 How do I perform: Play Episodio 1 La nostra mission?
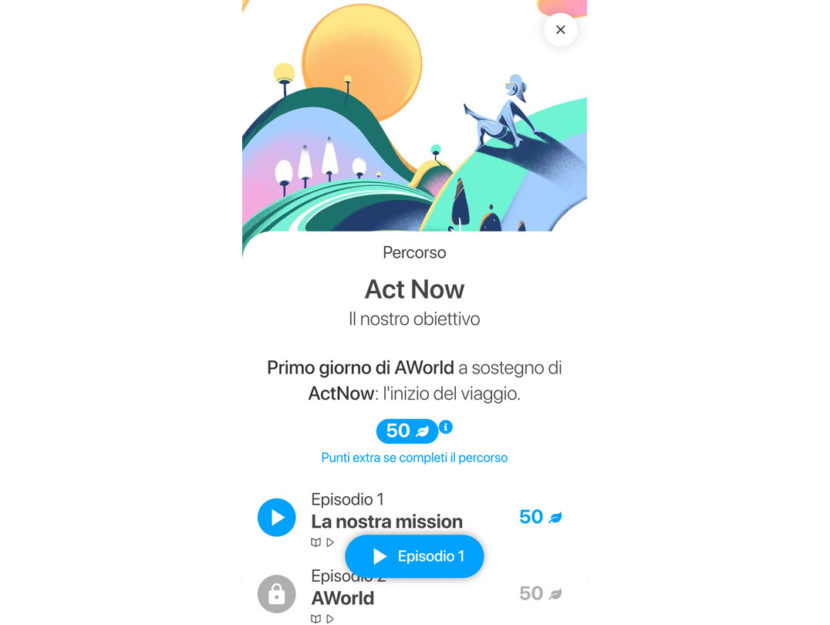277,518
